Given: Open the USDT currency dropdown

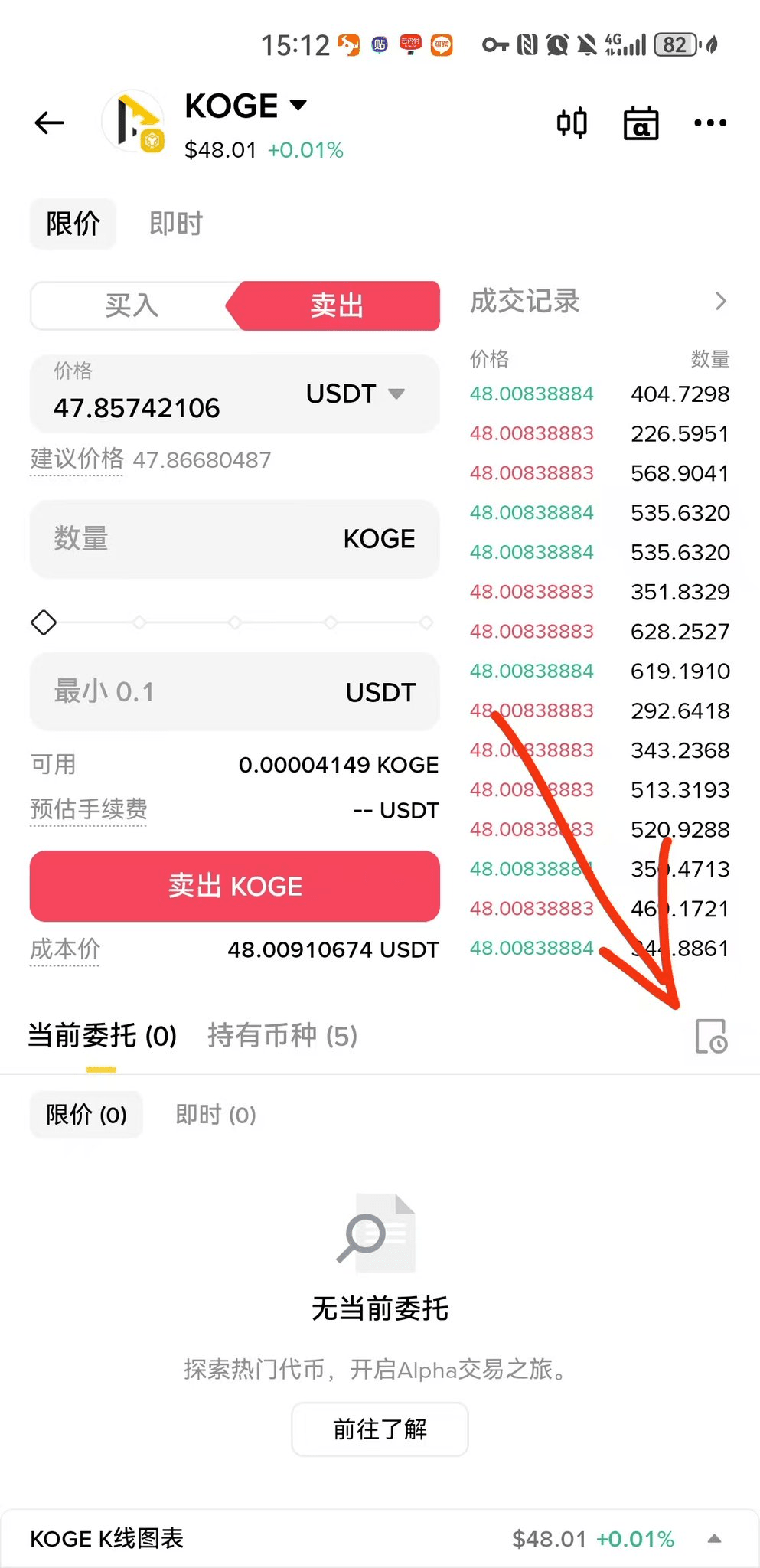Looking at the screenshot, I should 355,394.
